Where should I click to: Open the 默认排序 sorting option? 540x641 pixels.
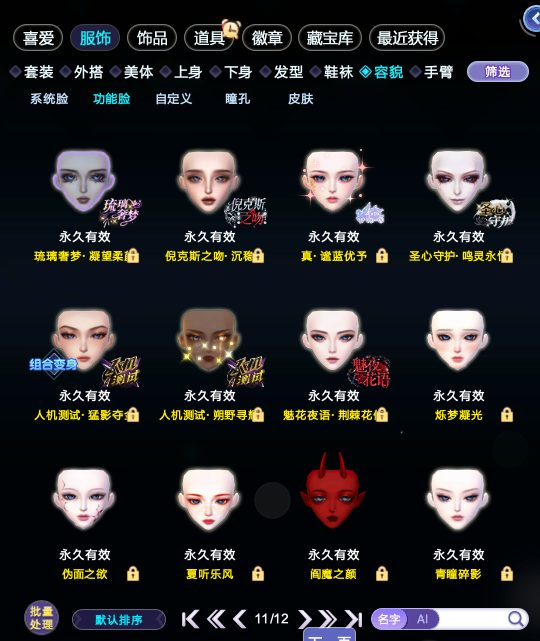click(x=119, y=620)
